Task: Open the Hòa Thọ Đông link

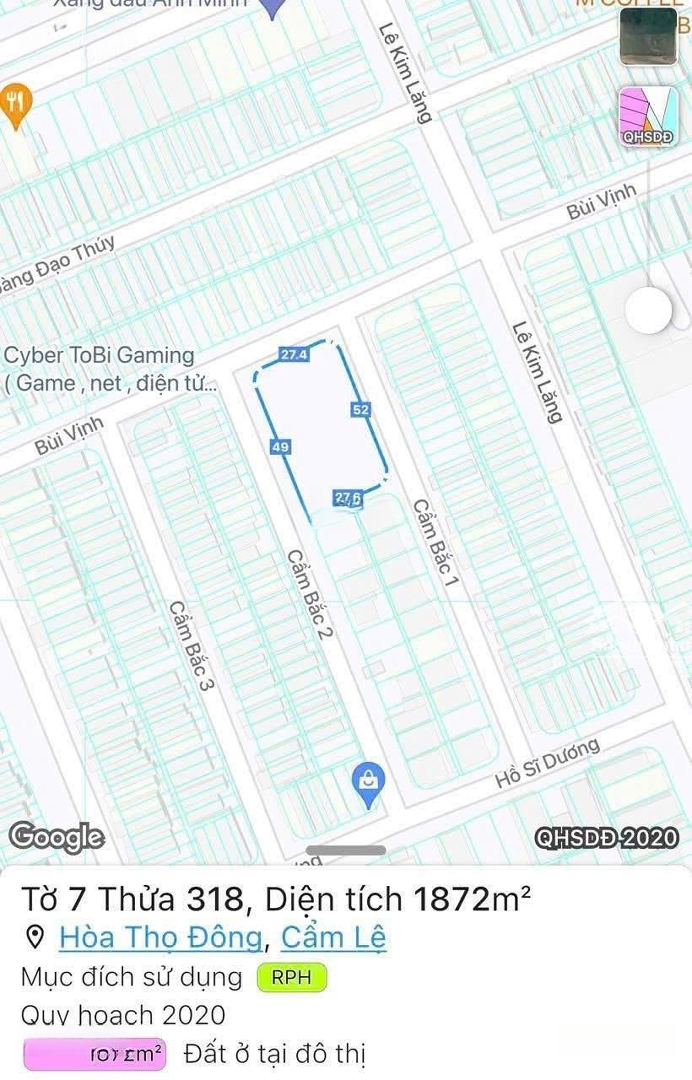Action: [x=162, y=937]
